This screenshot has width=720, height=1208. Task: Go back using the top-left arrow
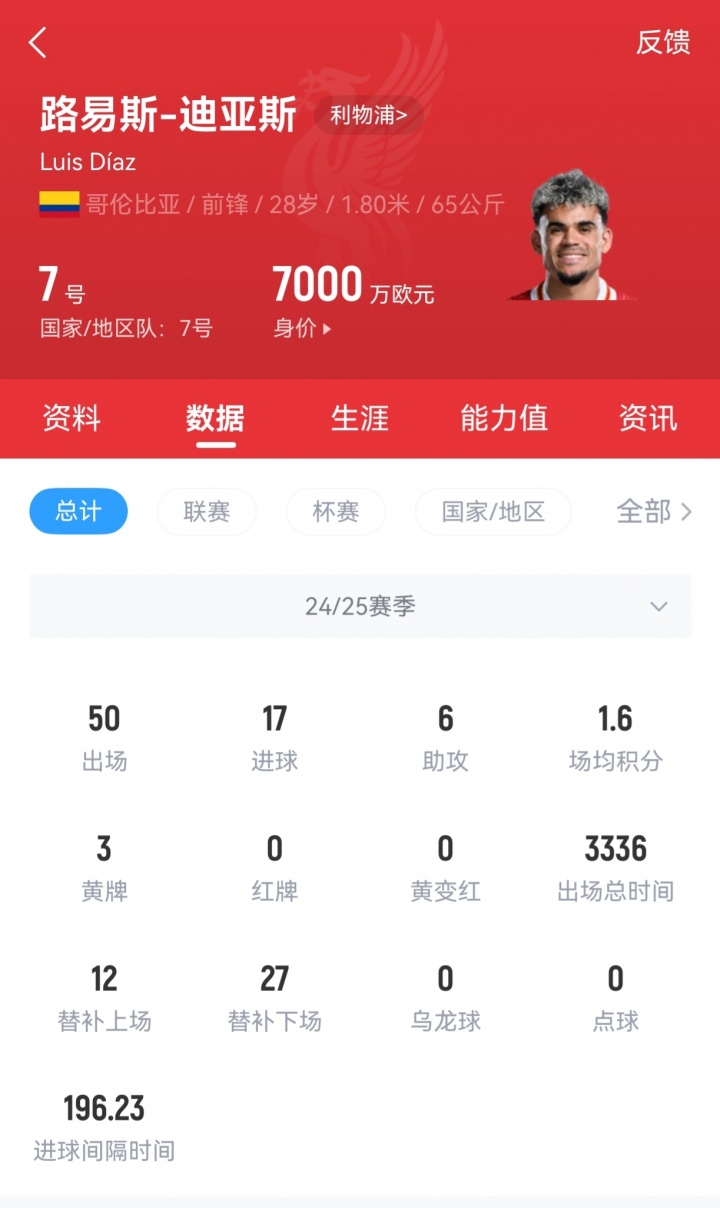point(38,43)
